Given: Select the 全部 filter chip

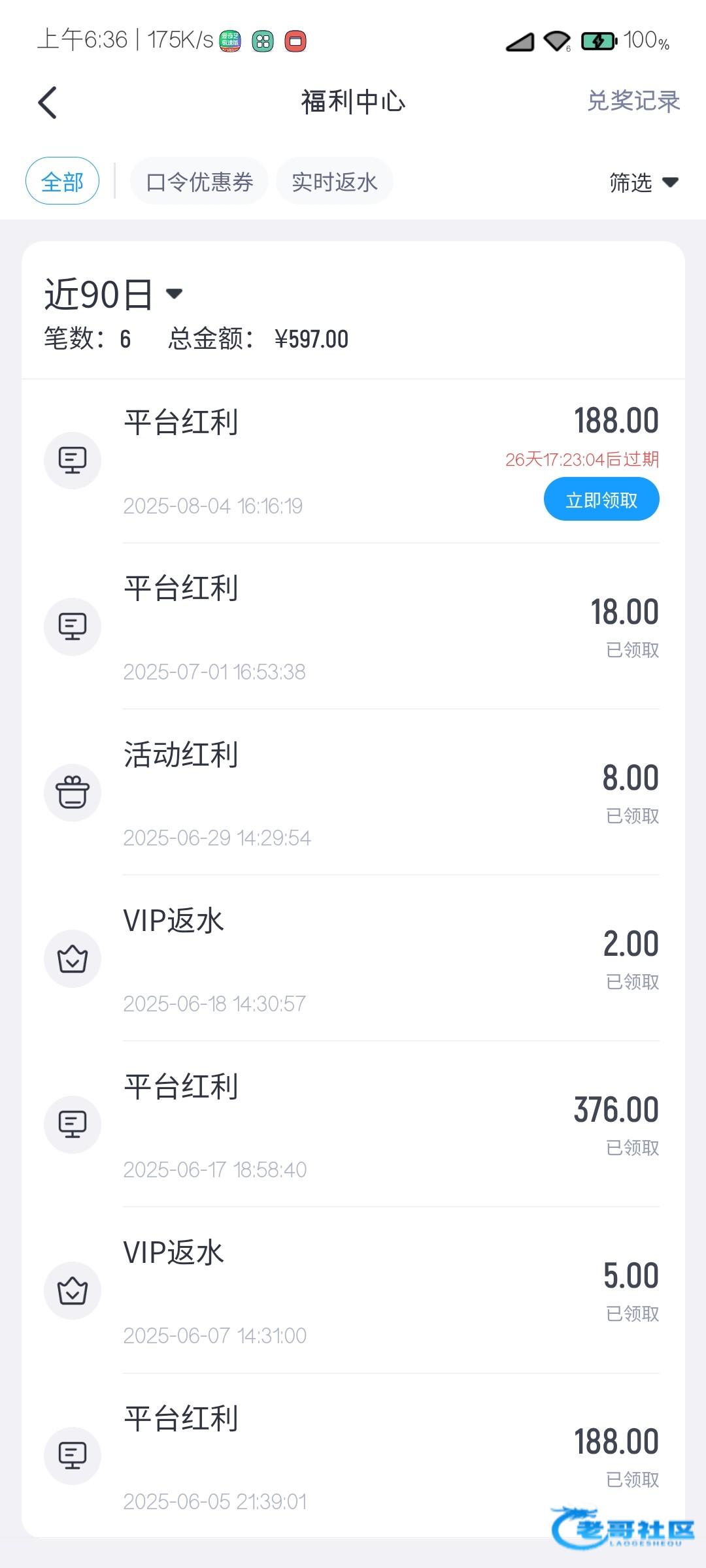Looking at the screenshot, I should tap(62, 181).
